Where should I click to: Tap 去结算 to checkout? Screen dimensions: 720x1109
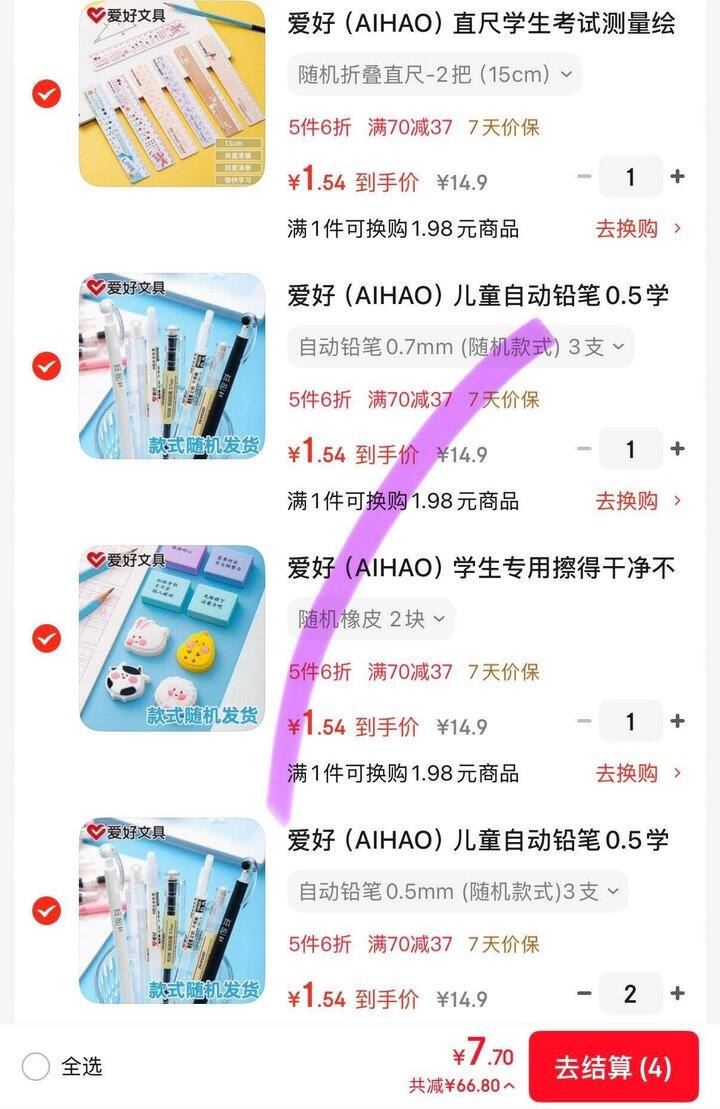click(621, 1068)
